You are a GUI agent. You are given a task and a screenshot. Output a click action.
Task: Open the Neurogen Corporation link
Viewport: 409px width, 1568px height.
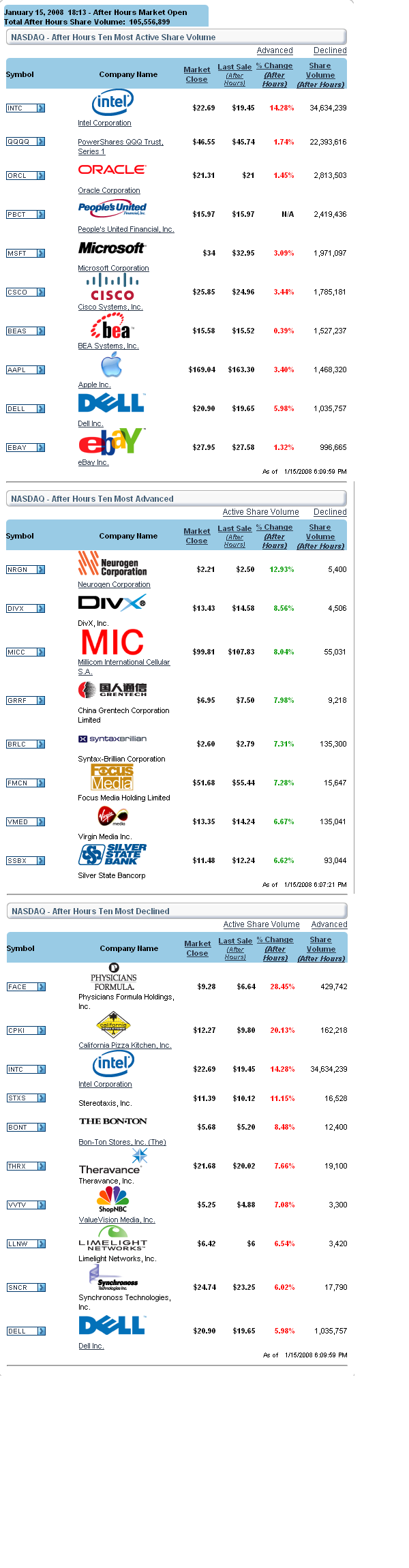[114, 585]
